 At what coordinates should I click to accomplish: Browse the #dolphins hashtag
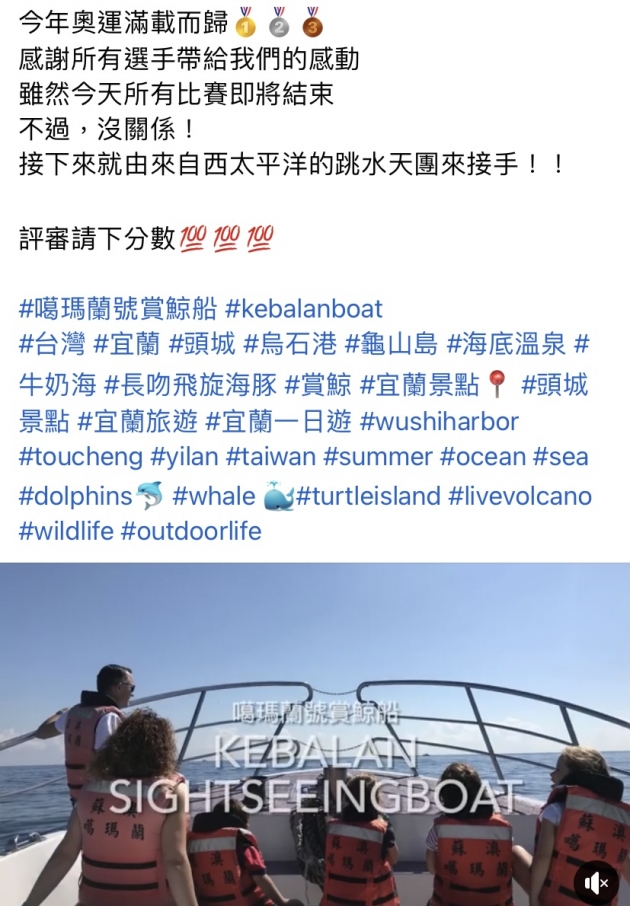[76, 496]
